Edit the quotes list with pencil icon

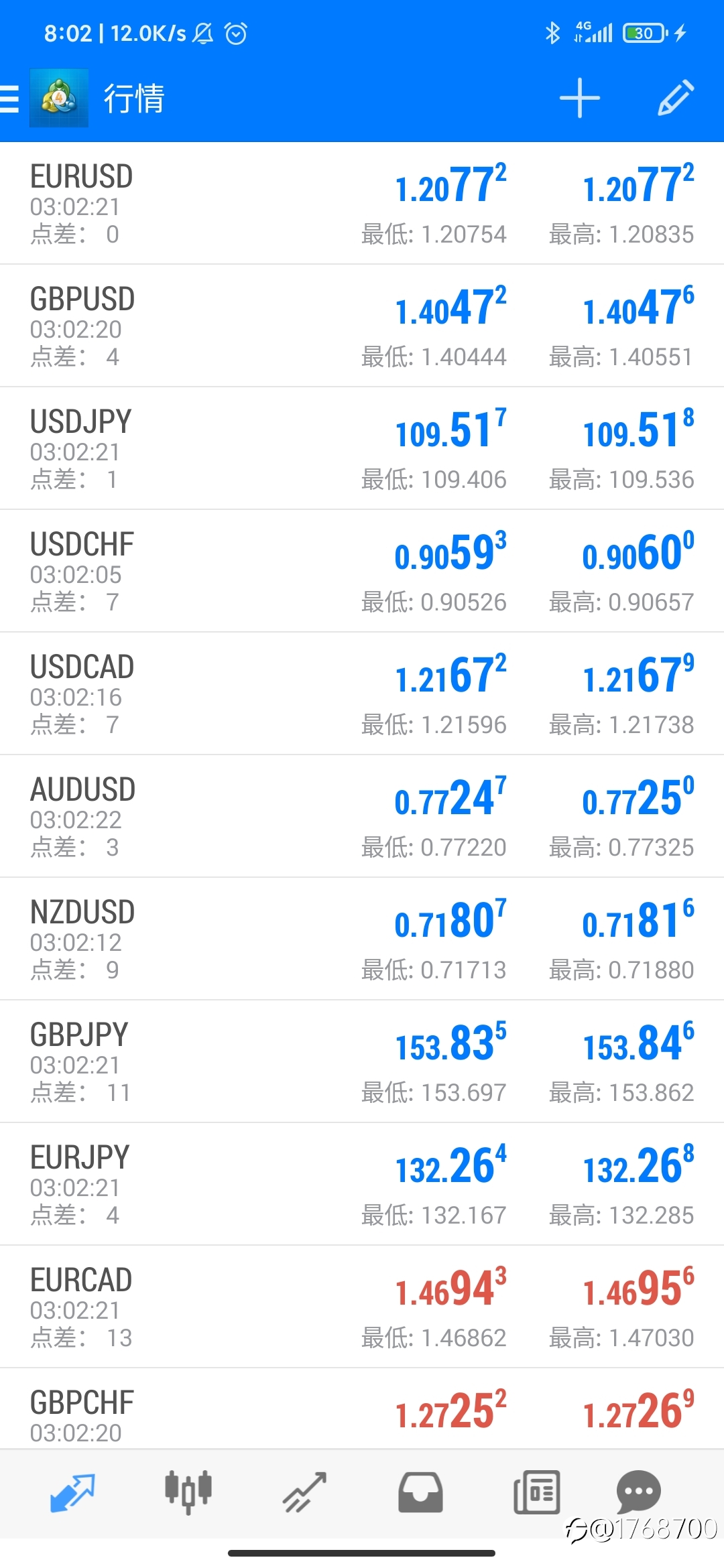[676, 98]
